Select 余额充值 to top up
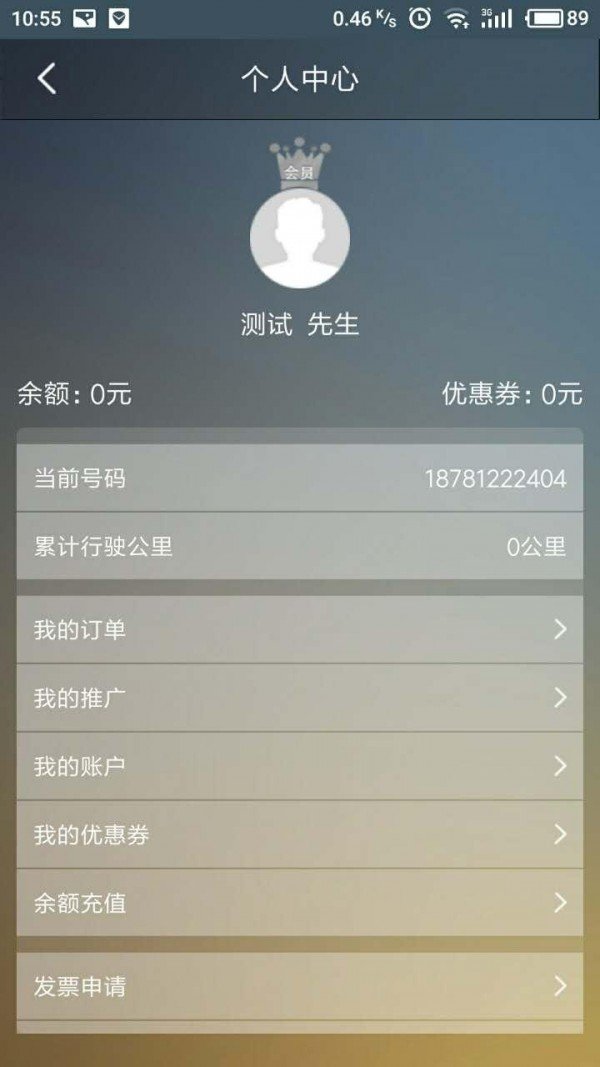Screen dimensions: 600x1067 click(299, 903)
